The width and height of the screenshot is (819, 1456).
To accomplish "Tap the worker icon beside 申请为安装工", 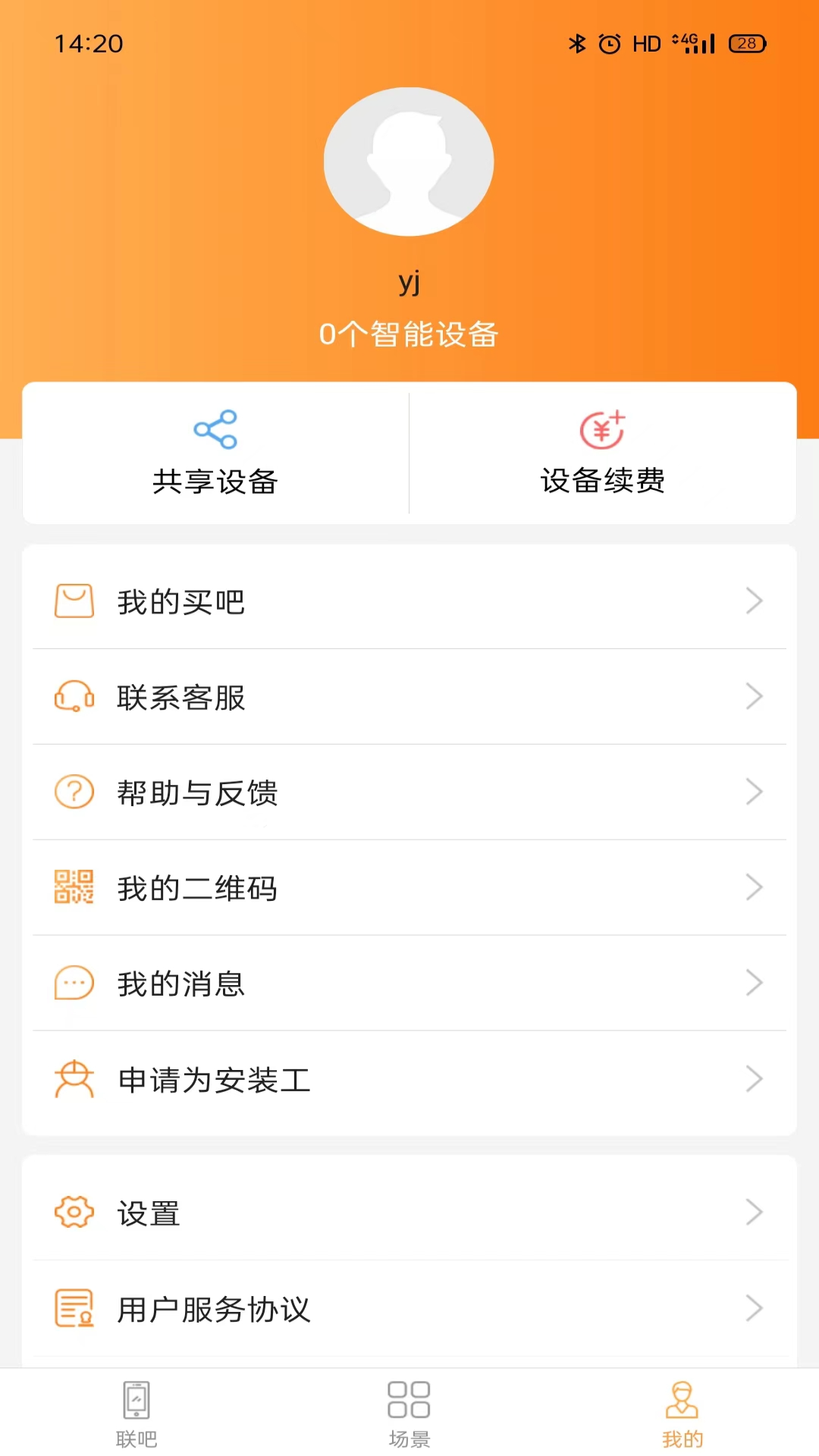I will tap(73, 1079).
